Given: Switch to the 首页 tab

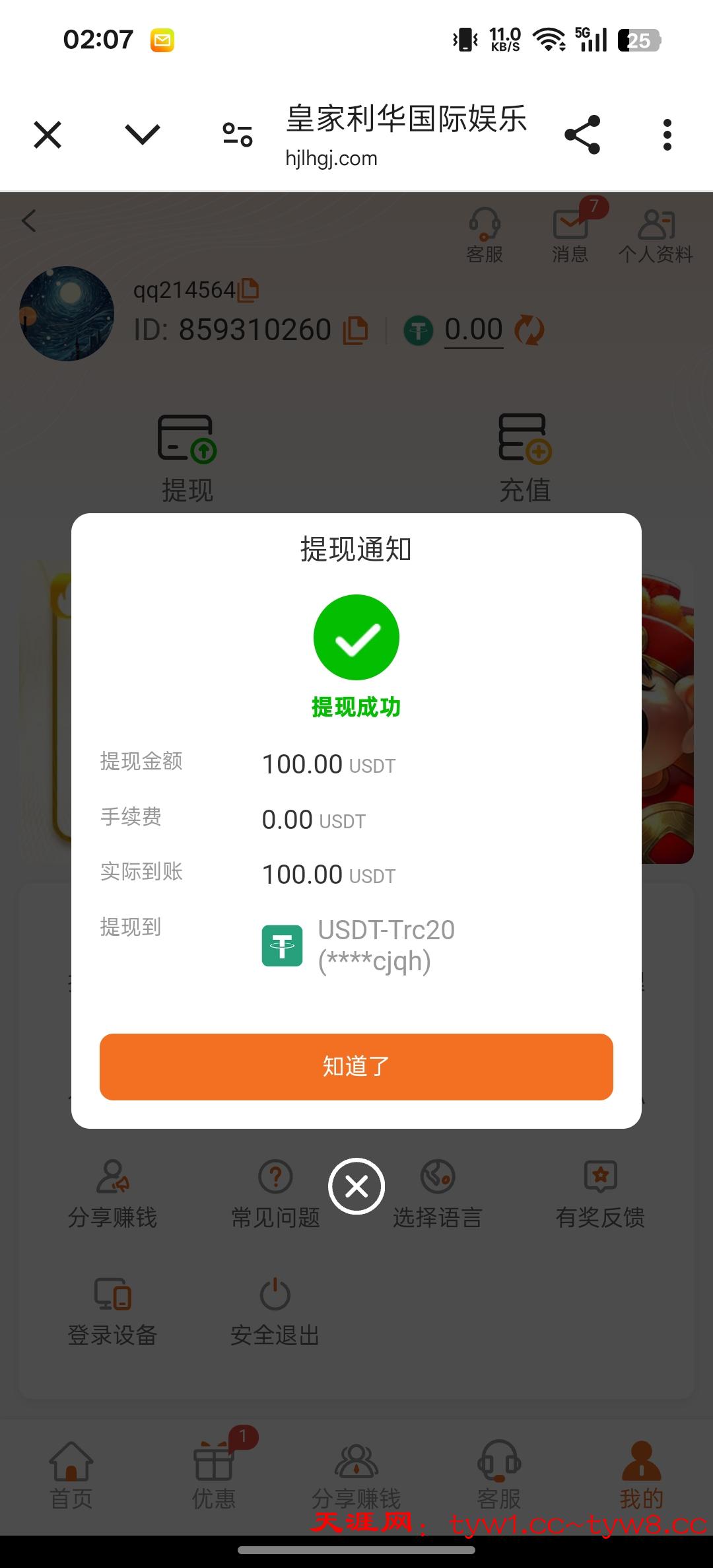Looking at the screenshot, I should pyautogui.click(x=71, y=1476).
